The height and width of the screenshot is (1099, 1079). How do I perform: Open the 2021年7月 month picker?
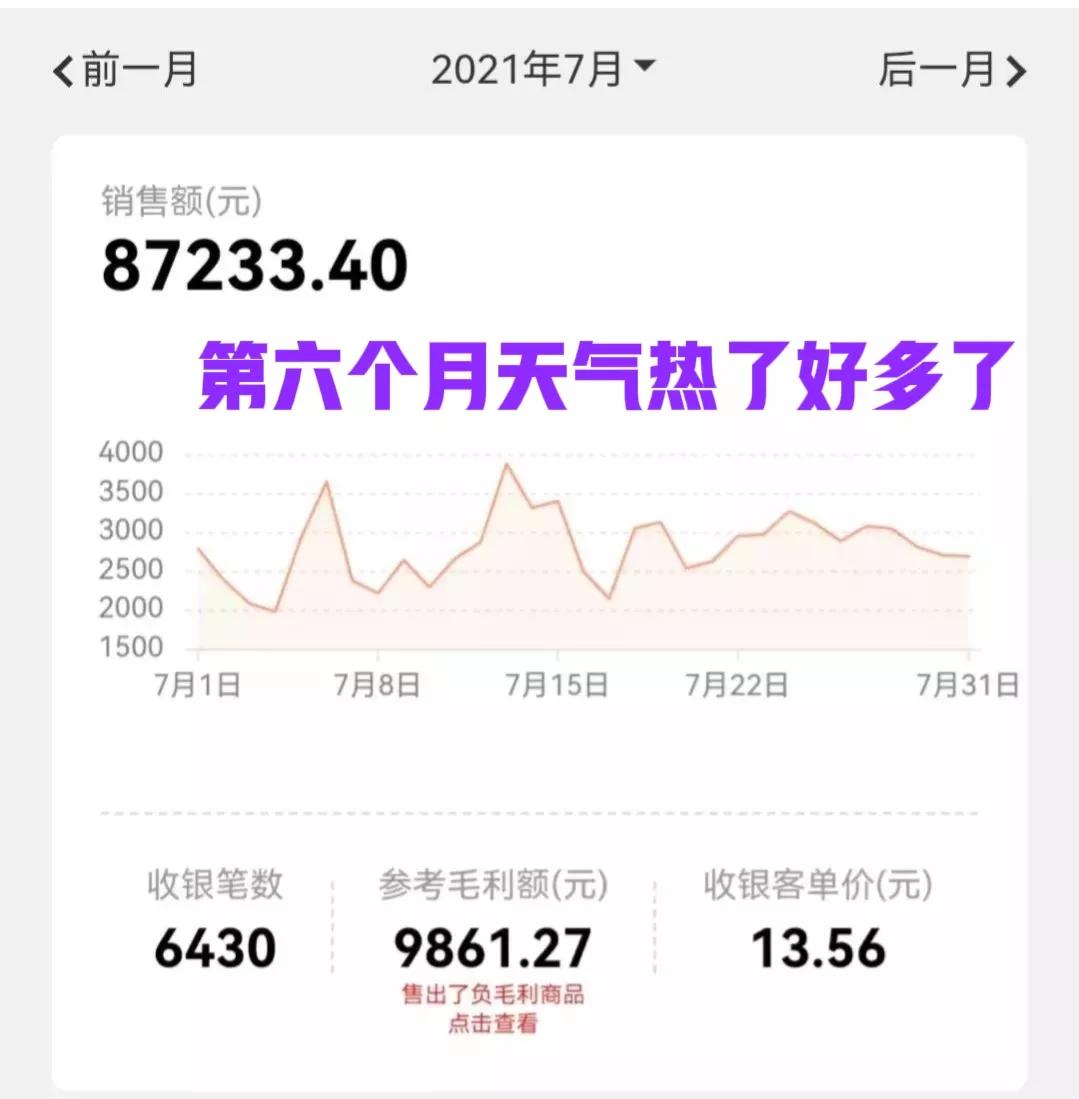tap(542, 71)
